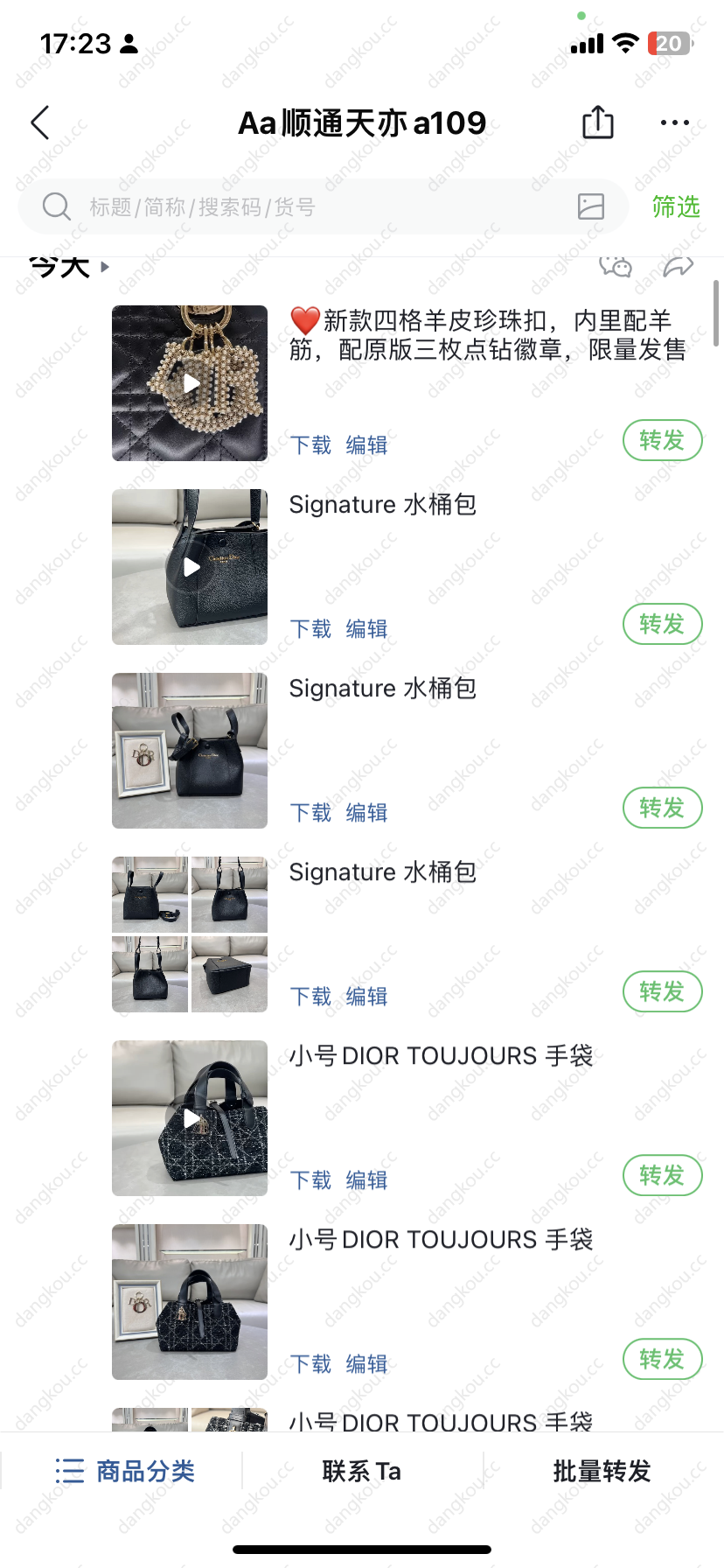Tap 下载 for the pearl-clasp lambskin bag item

pos(311,445)
